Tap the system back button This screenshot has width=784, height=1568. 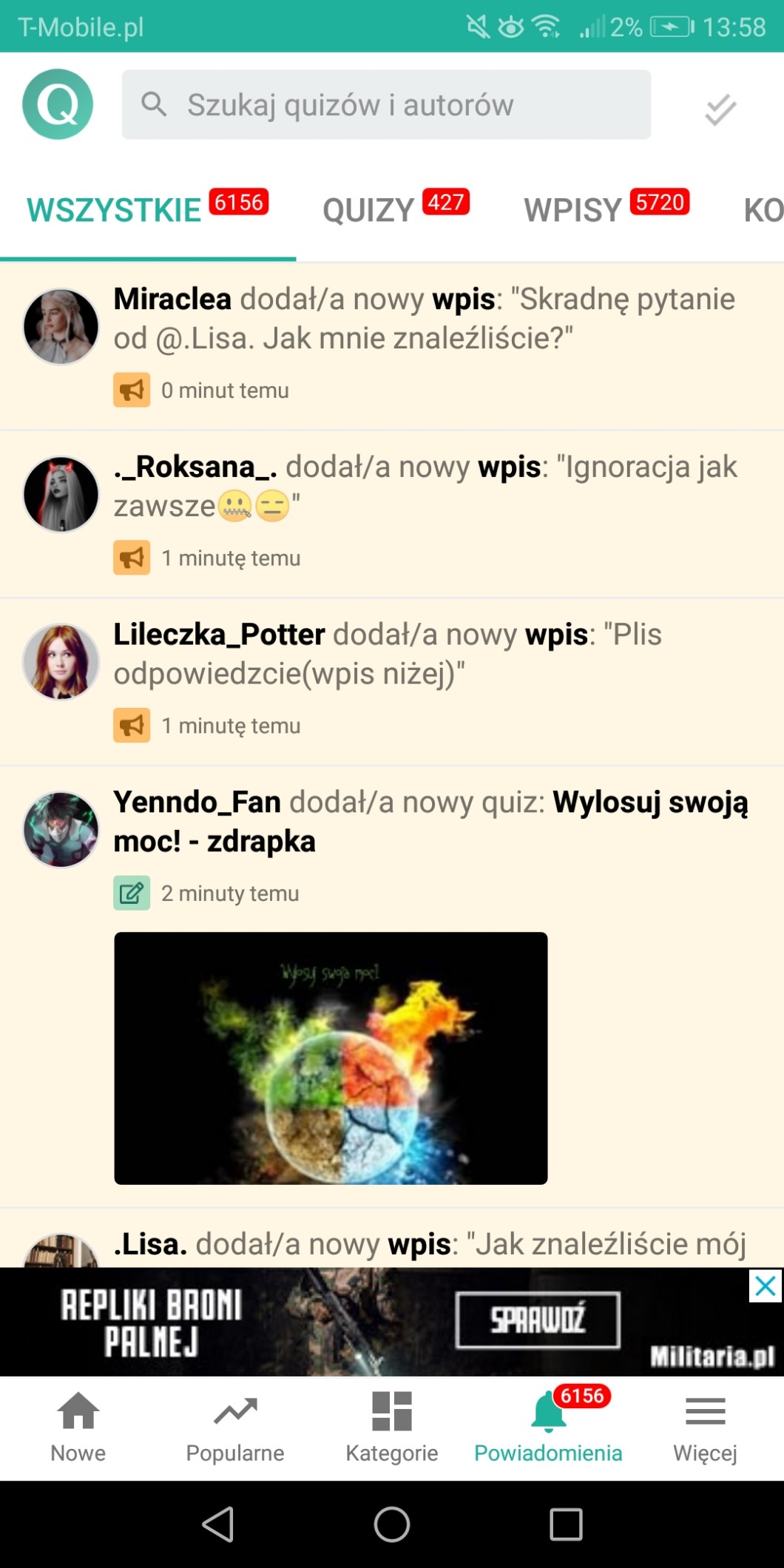[218, 1524]
